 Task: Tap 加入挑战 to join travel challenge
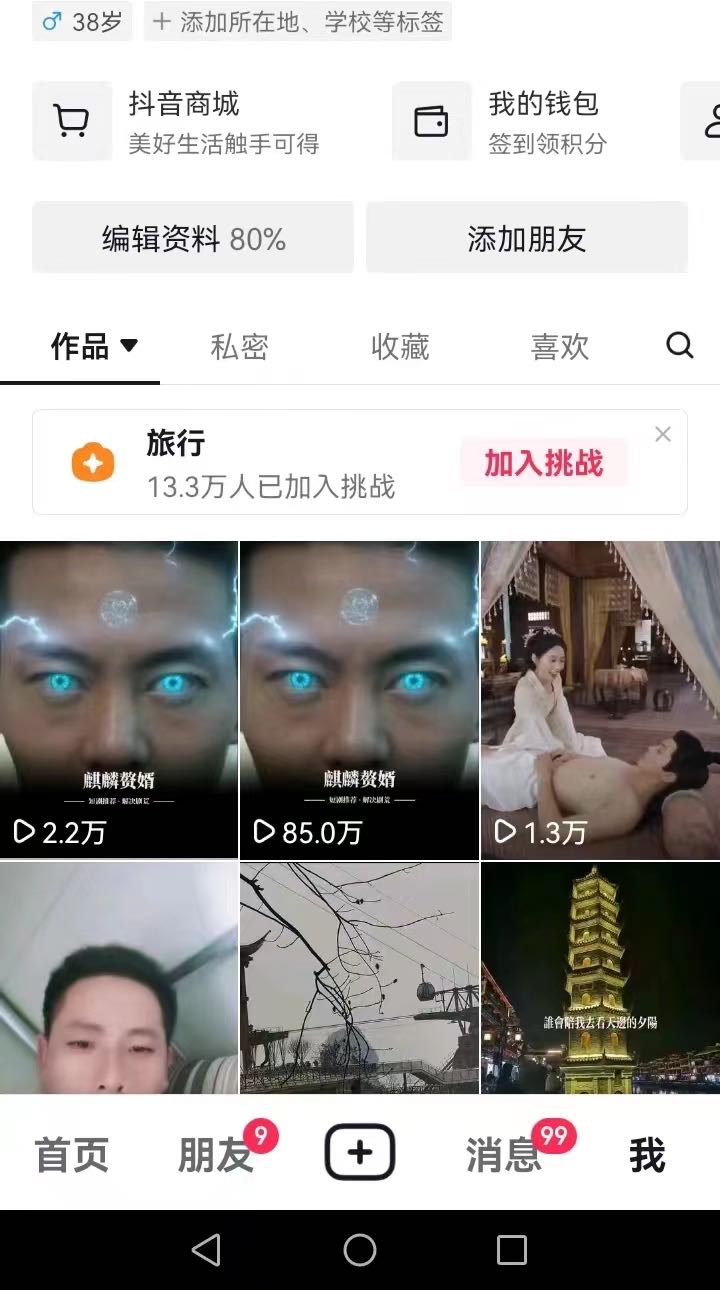click(544, 463)
